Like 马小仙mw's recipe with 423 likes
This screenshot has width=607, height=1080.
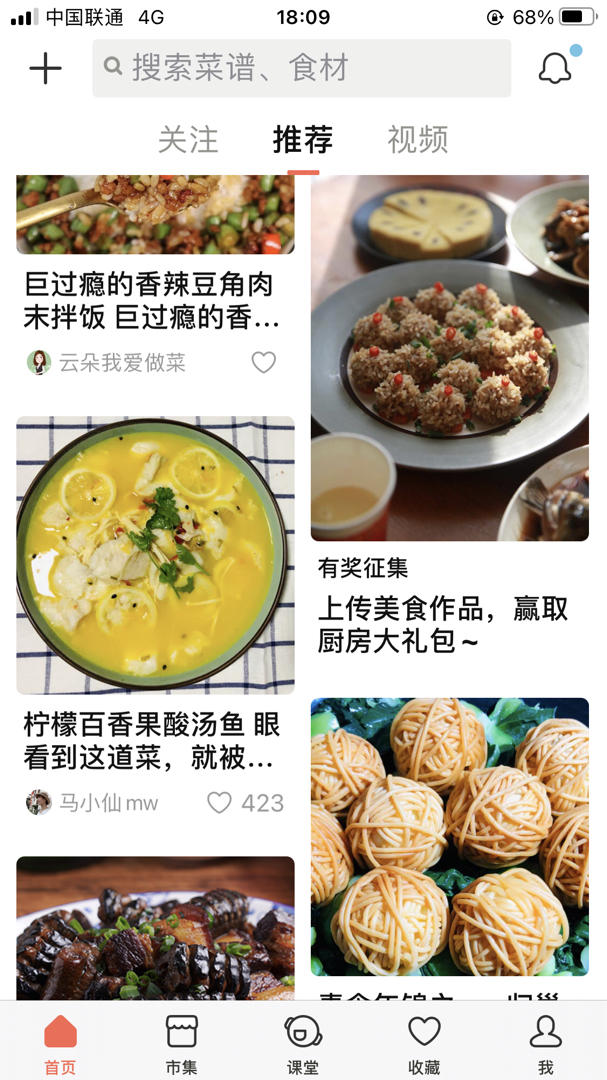click(x=220, y=802)
